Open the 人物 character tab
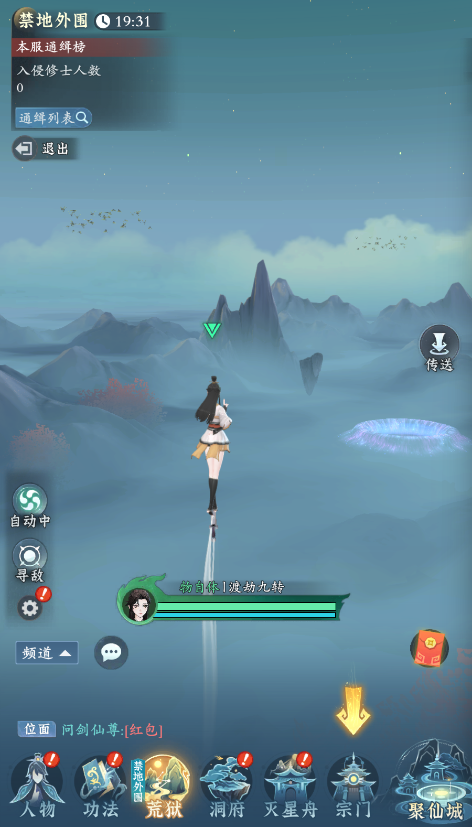The width and height of the screenshot is (472, 827). pos(36,786)
